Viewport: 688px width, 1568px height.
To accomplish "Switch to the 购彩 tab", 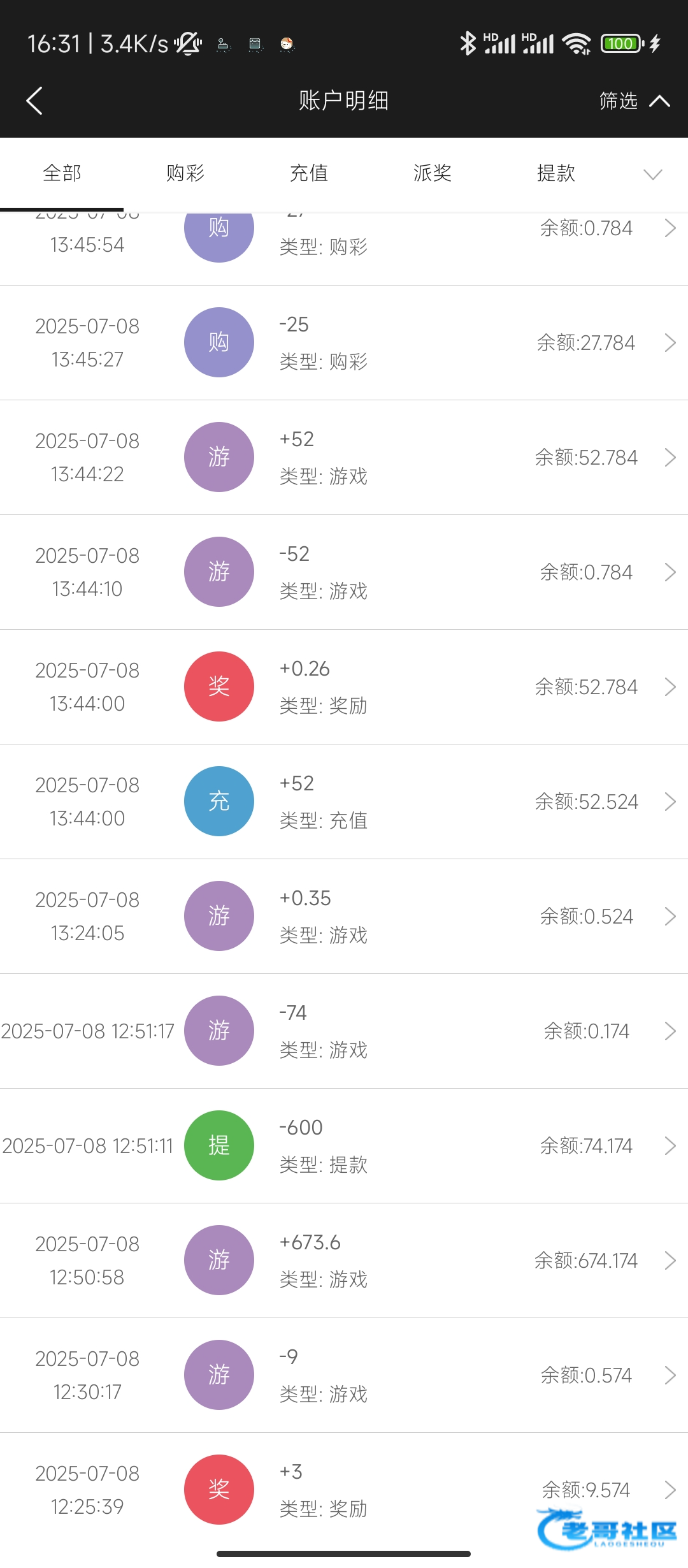I will [x=185, y=173].
